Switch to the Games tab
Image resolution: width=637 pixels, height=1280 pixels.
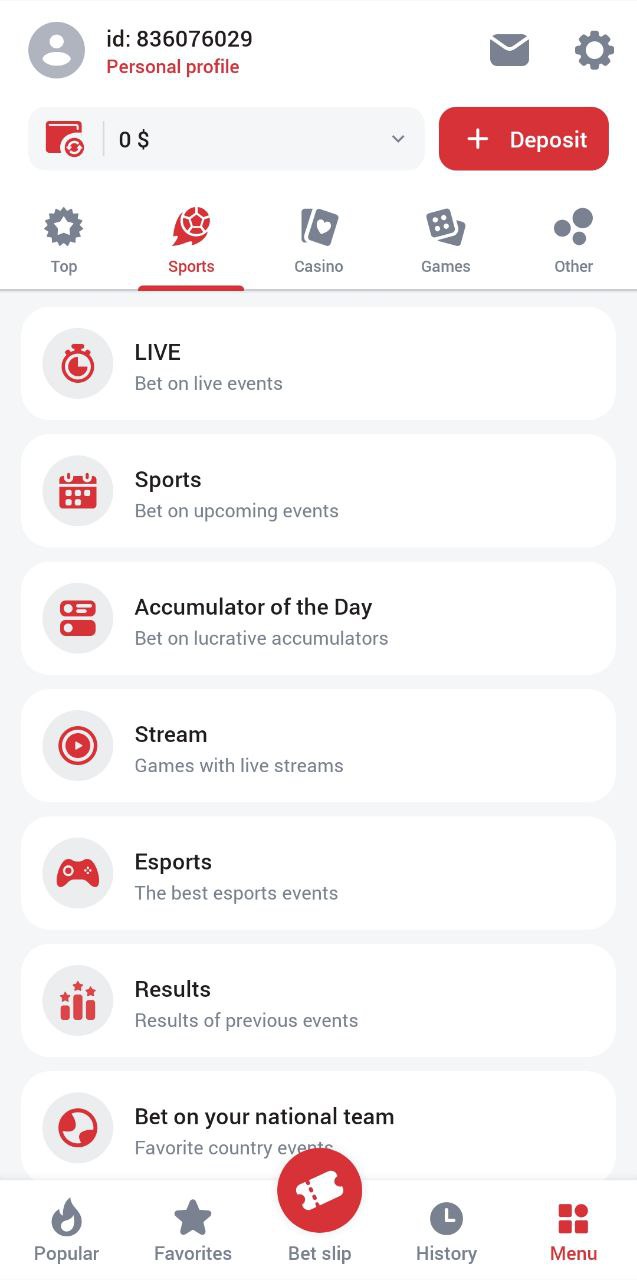[446, 241]
